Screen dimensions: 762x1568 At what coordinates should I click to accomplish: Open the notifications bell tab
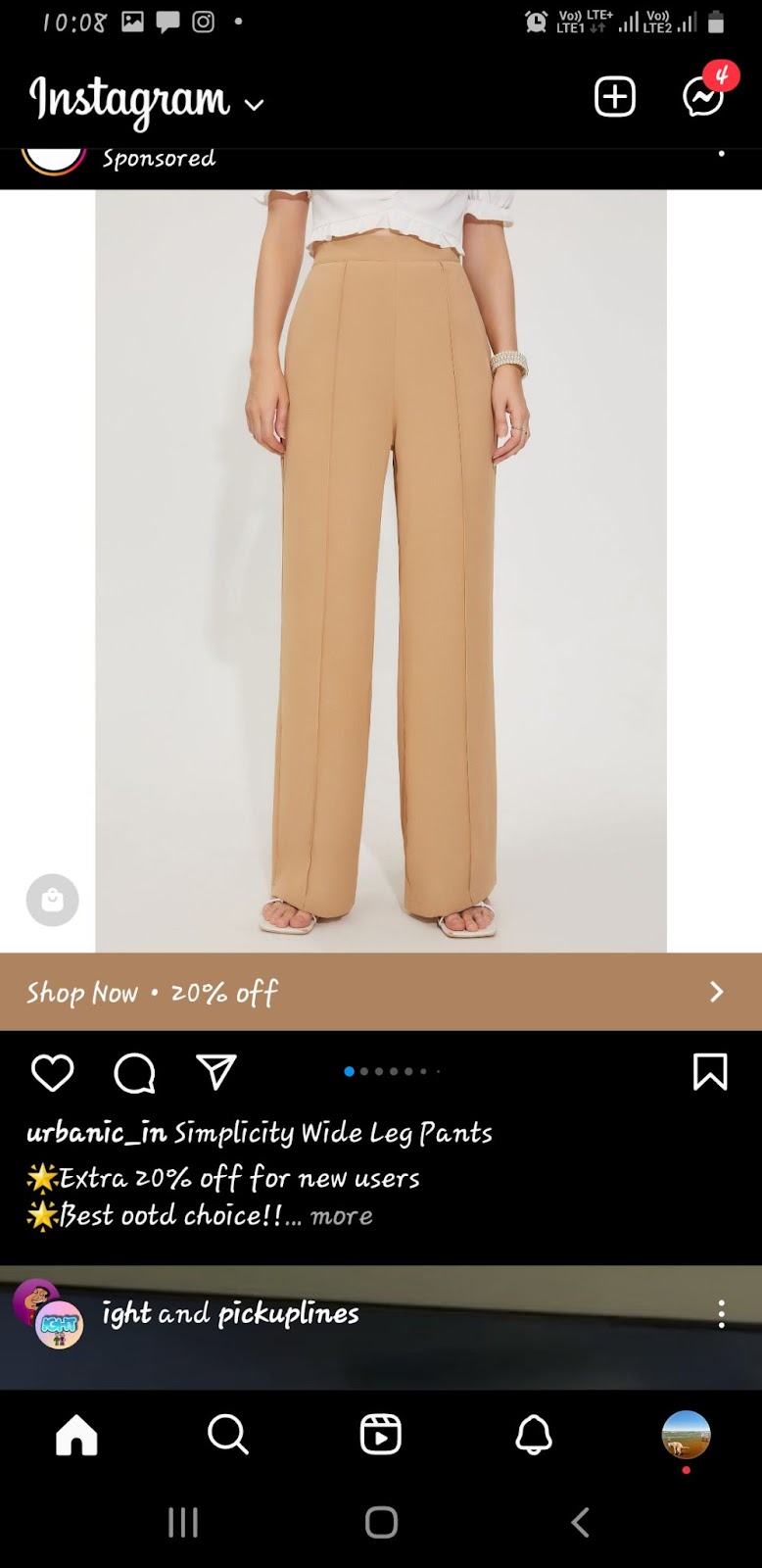pos(534,1436)
